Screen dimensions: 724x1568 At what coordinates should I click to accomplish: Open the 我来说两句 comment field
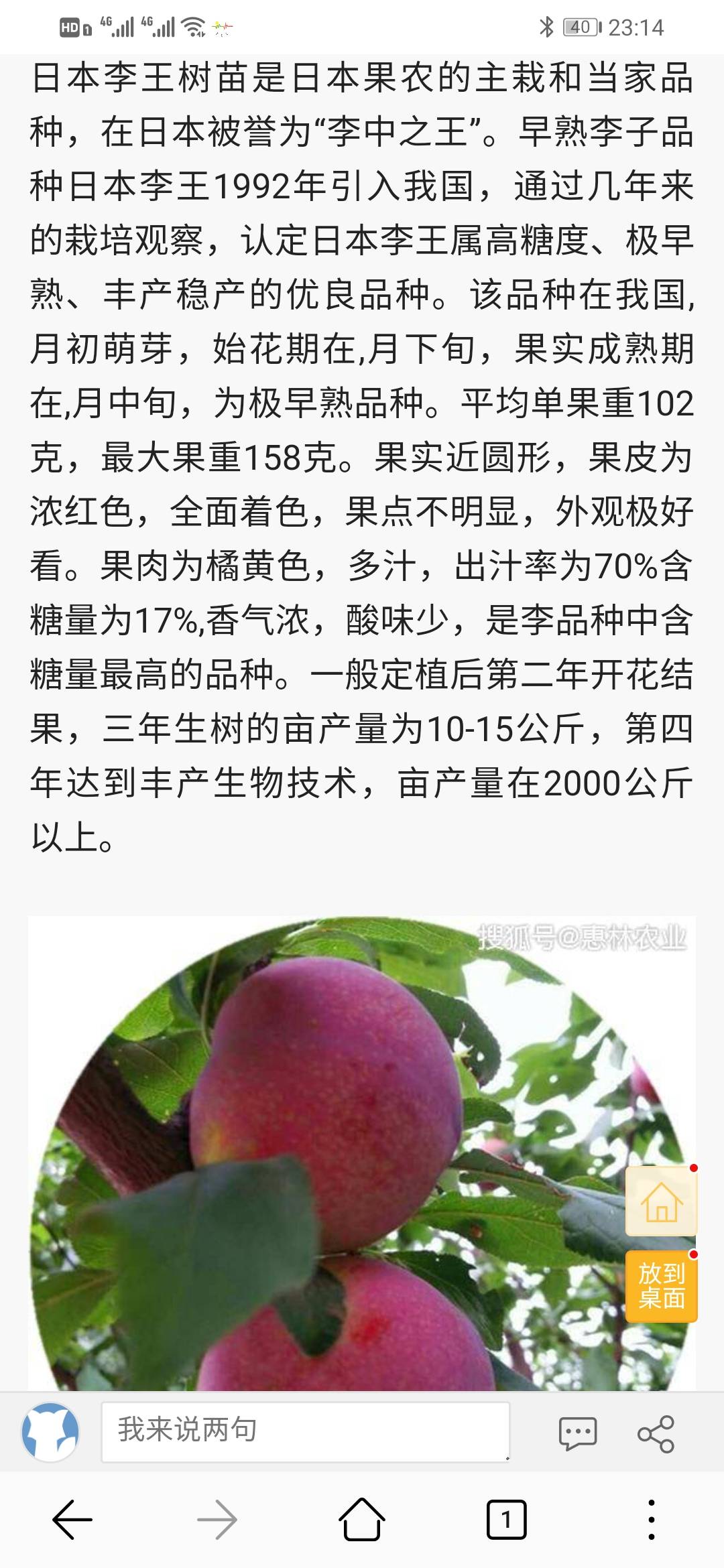click(306, 1432)
